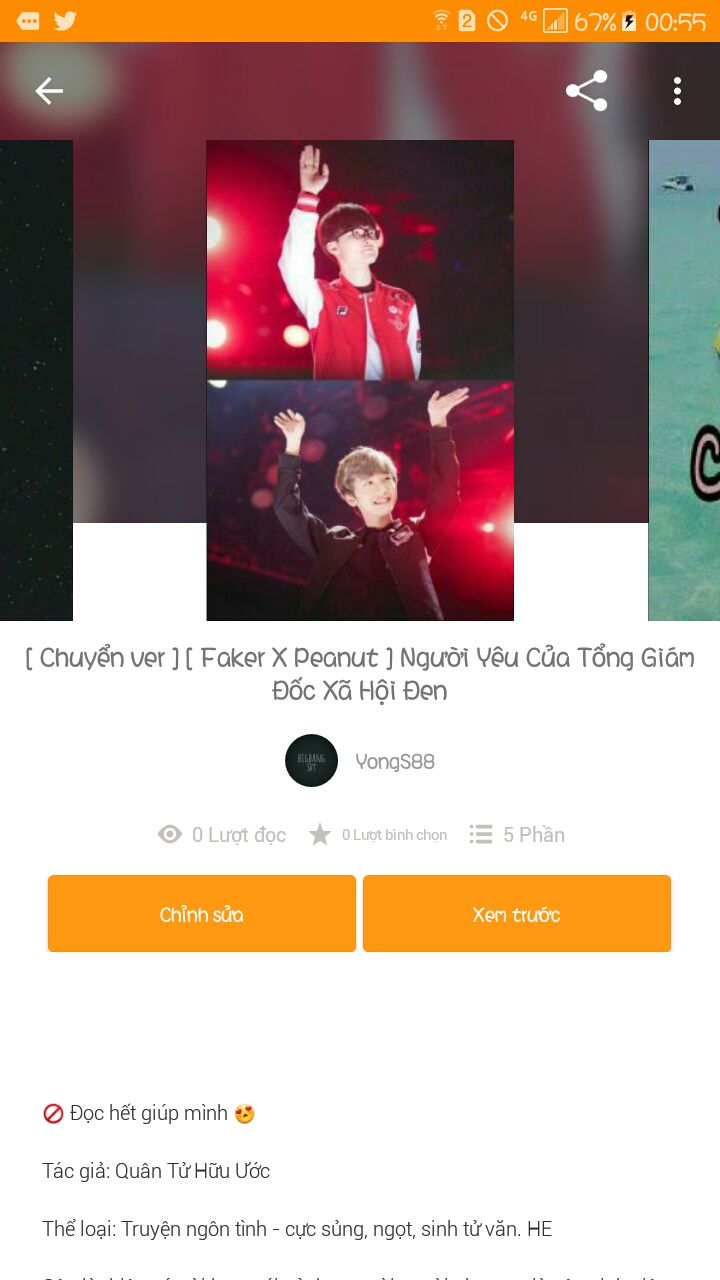
Task: Open the Faker X Peanut story cover
Action: 360,380
